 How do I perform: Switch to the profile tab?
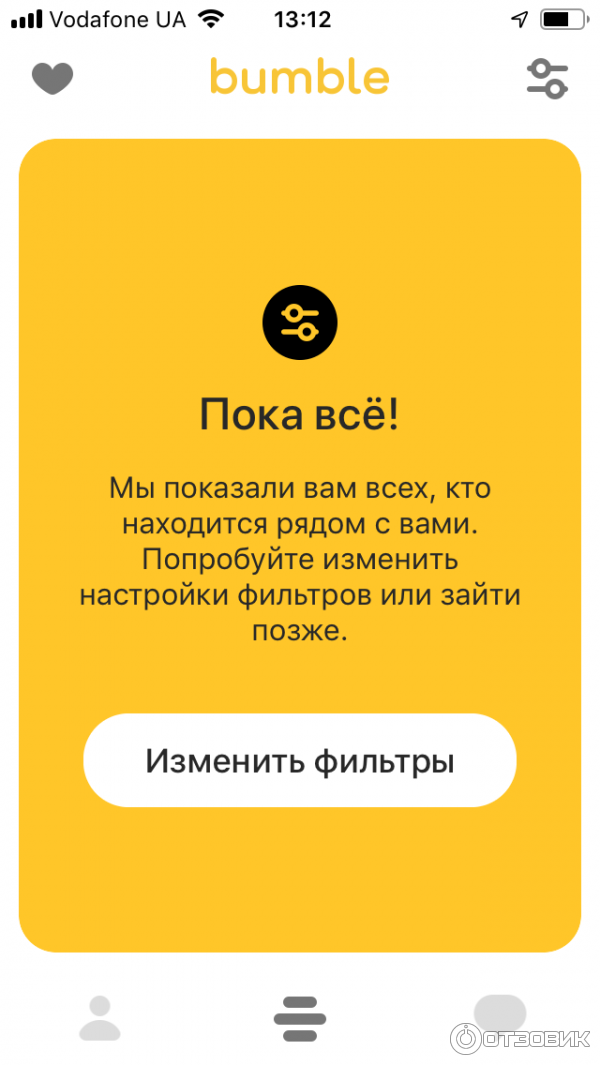click(x=99, y=1017)
